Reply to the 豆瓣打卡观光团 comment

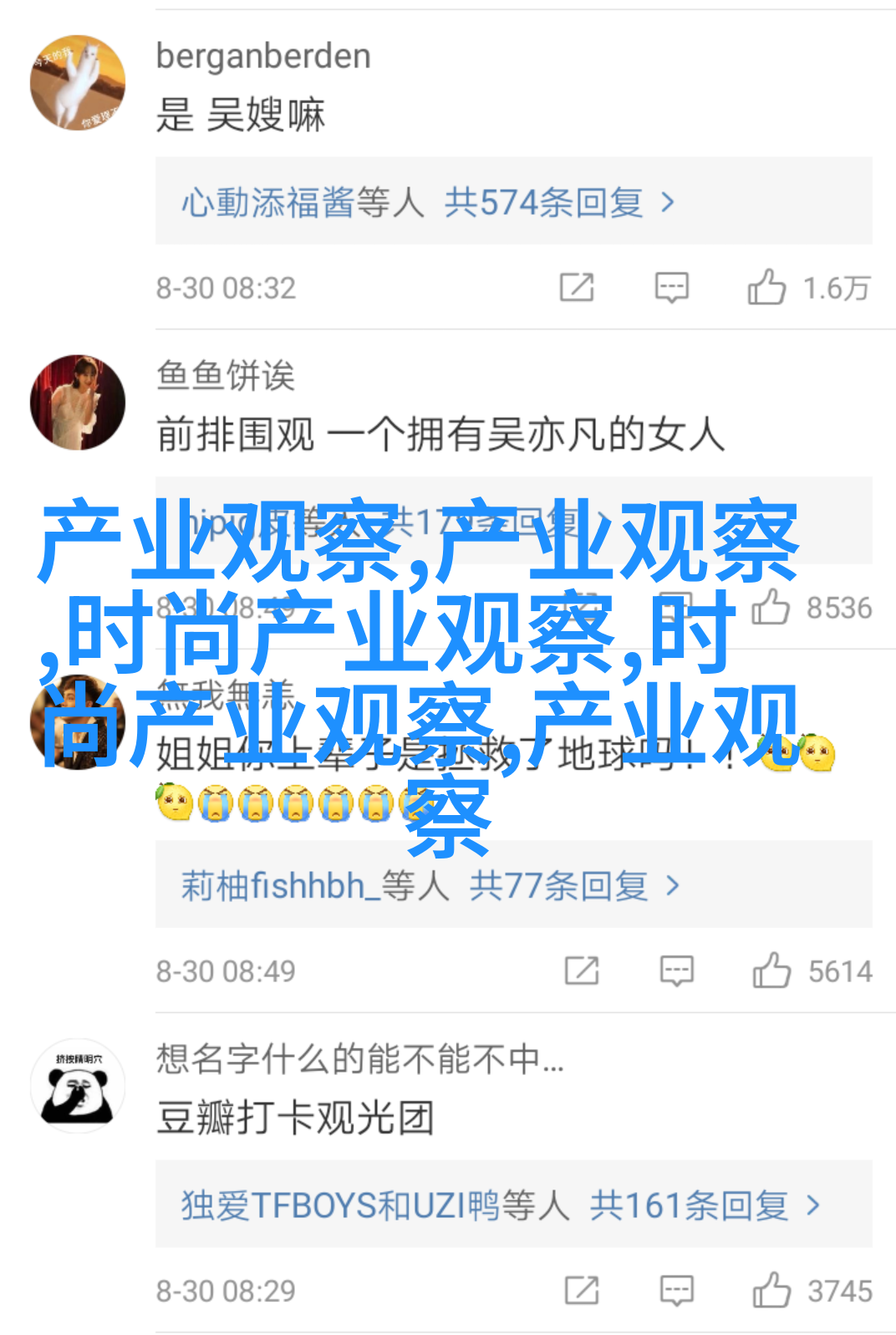676,1291
